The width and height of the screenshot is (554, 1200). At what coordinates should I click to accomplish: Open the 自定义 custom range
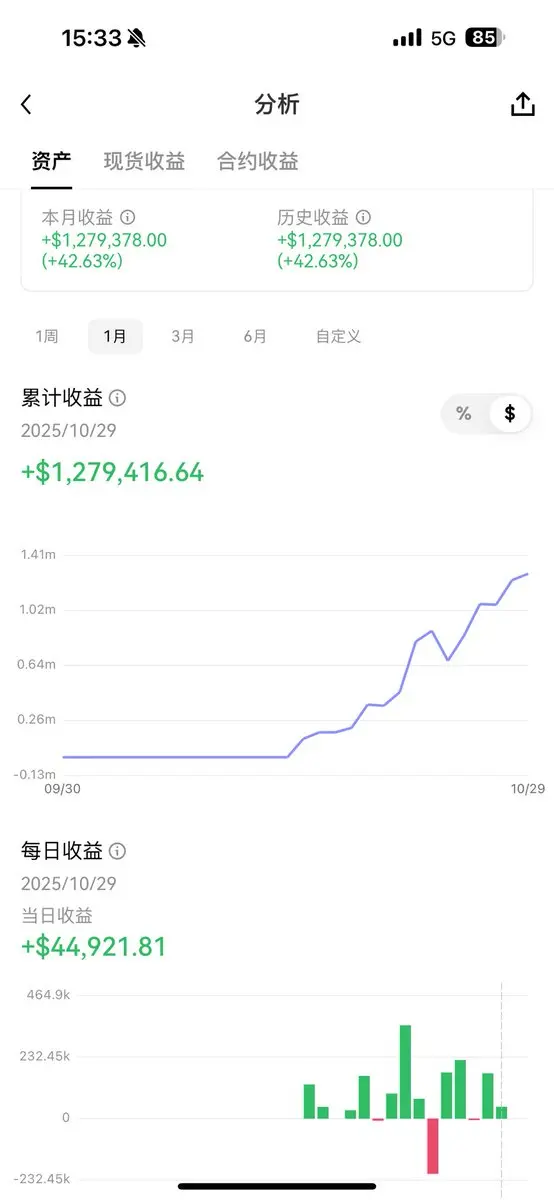tap(338, 336)
